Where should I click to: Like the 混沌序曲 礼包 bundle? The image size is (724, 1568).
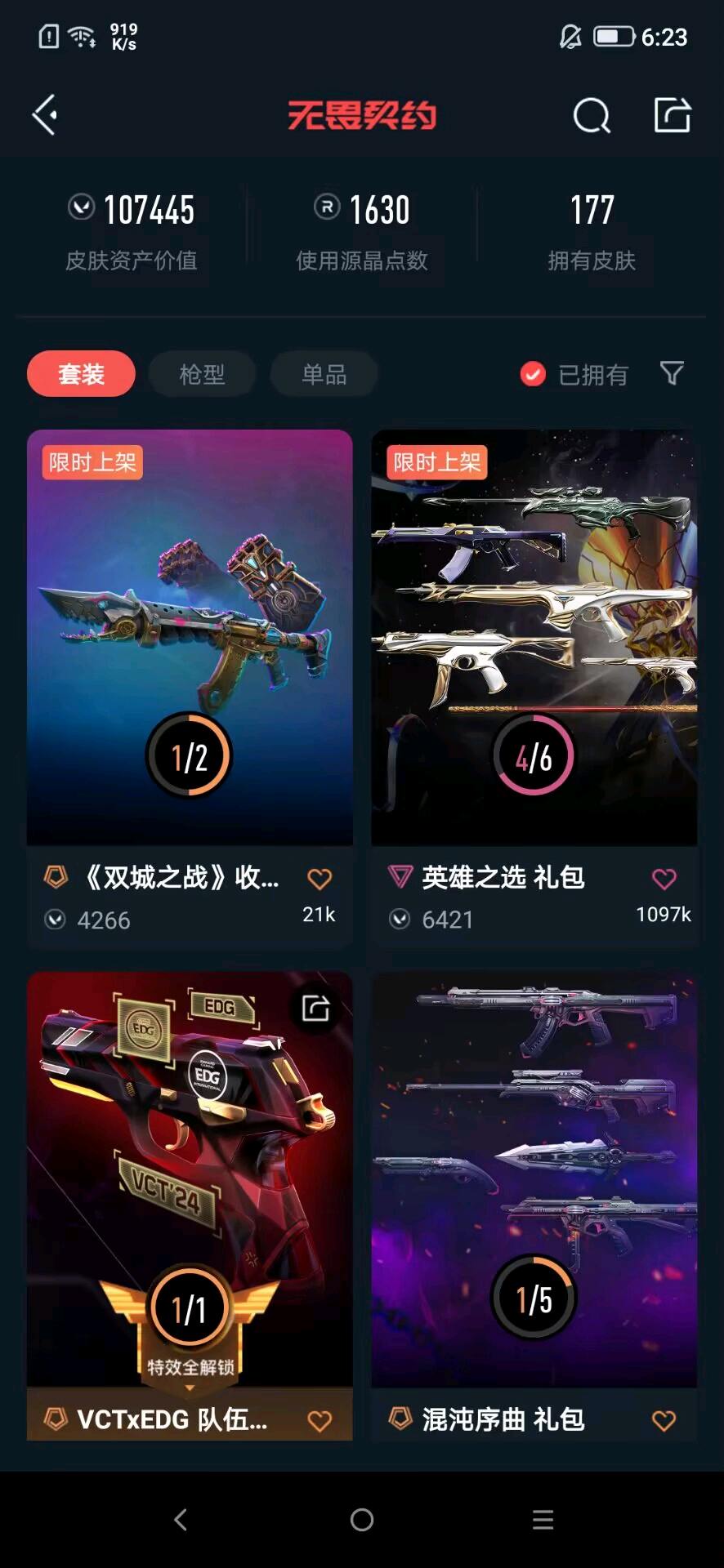coord(664,1421)
